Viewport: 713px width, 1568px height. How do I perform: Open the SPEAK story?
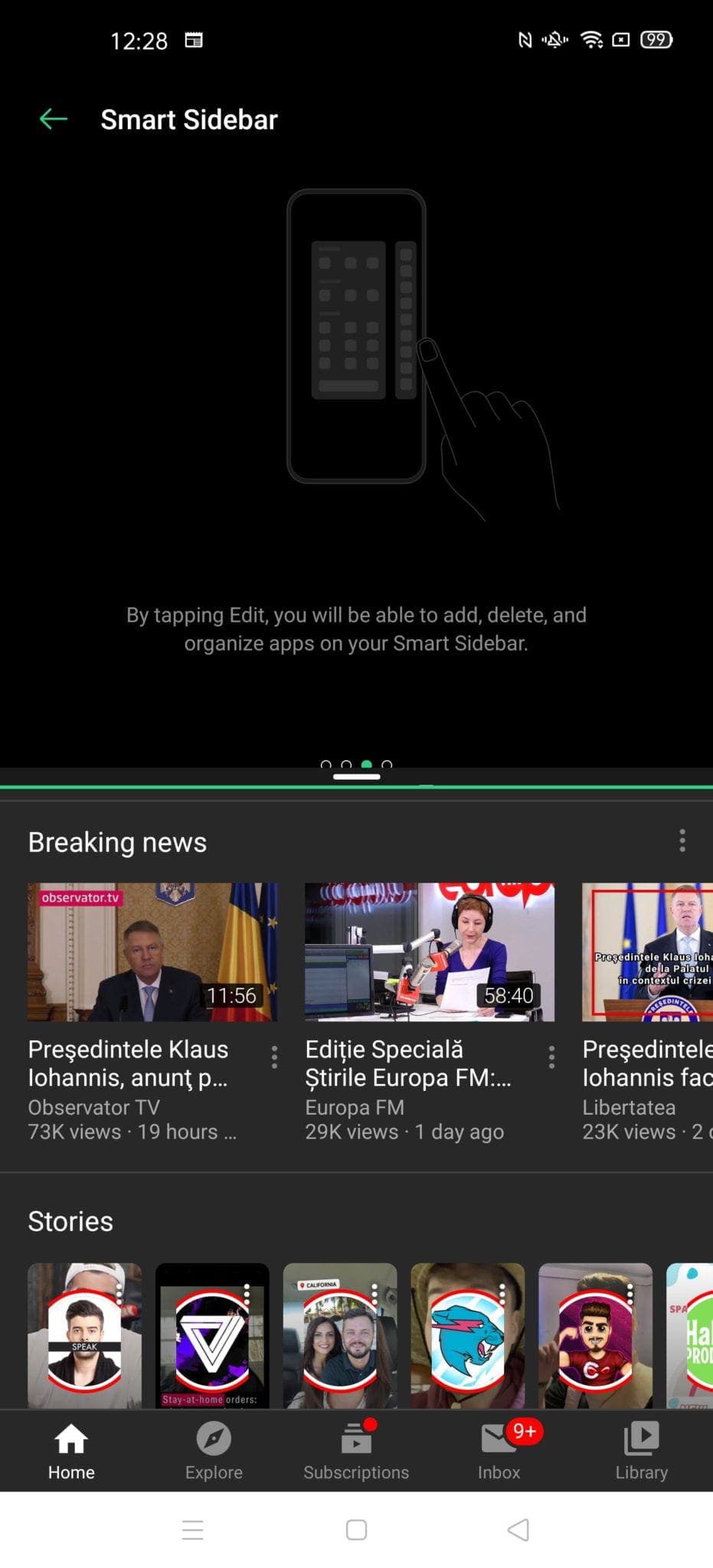84,1337
